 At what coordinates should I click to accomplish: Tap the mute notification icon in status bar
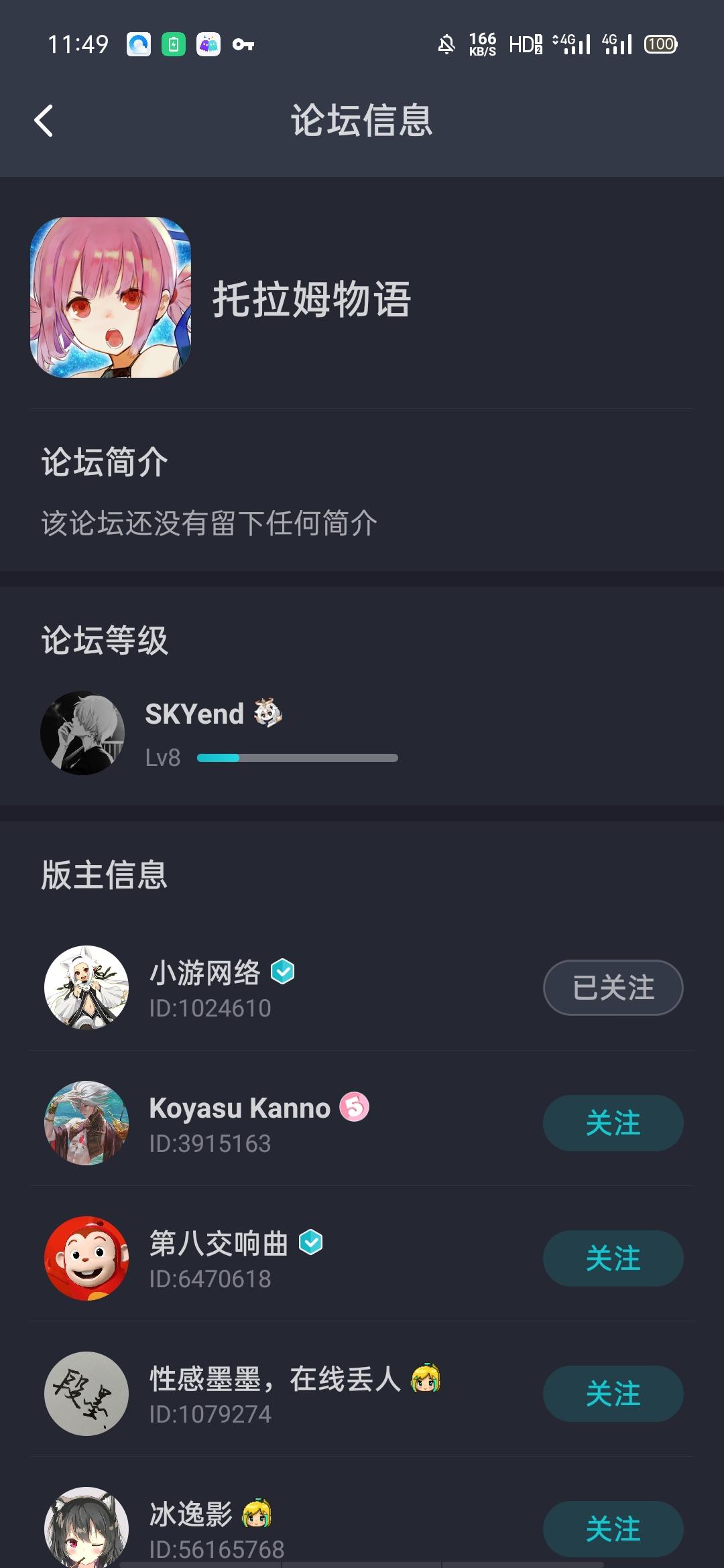pos(446,44)
